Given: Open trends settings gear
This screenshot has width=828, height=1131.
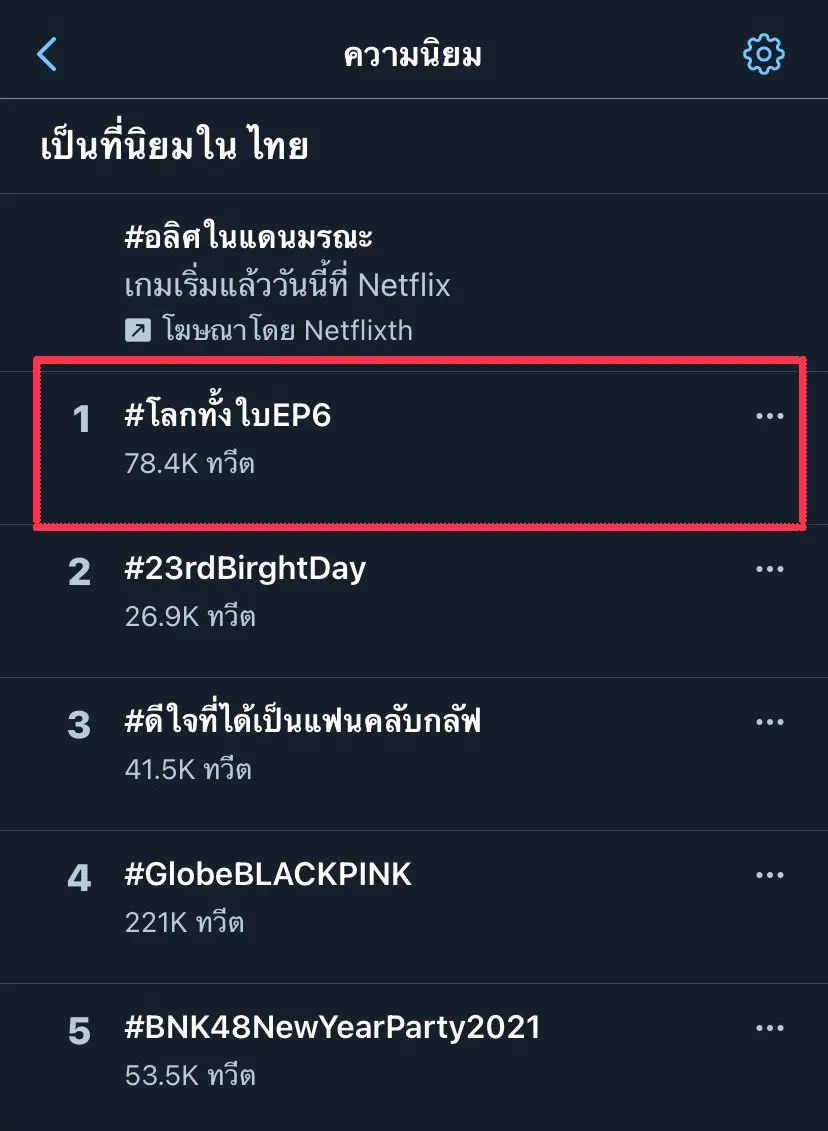Looking at the screenshot, I should tap(764, 54).
